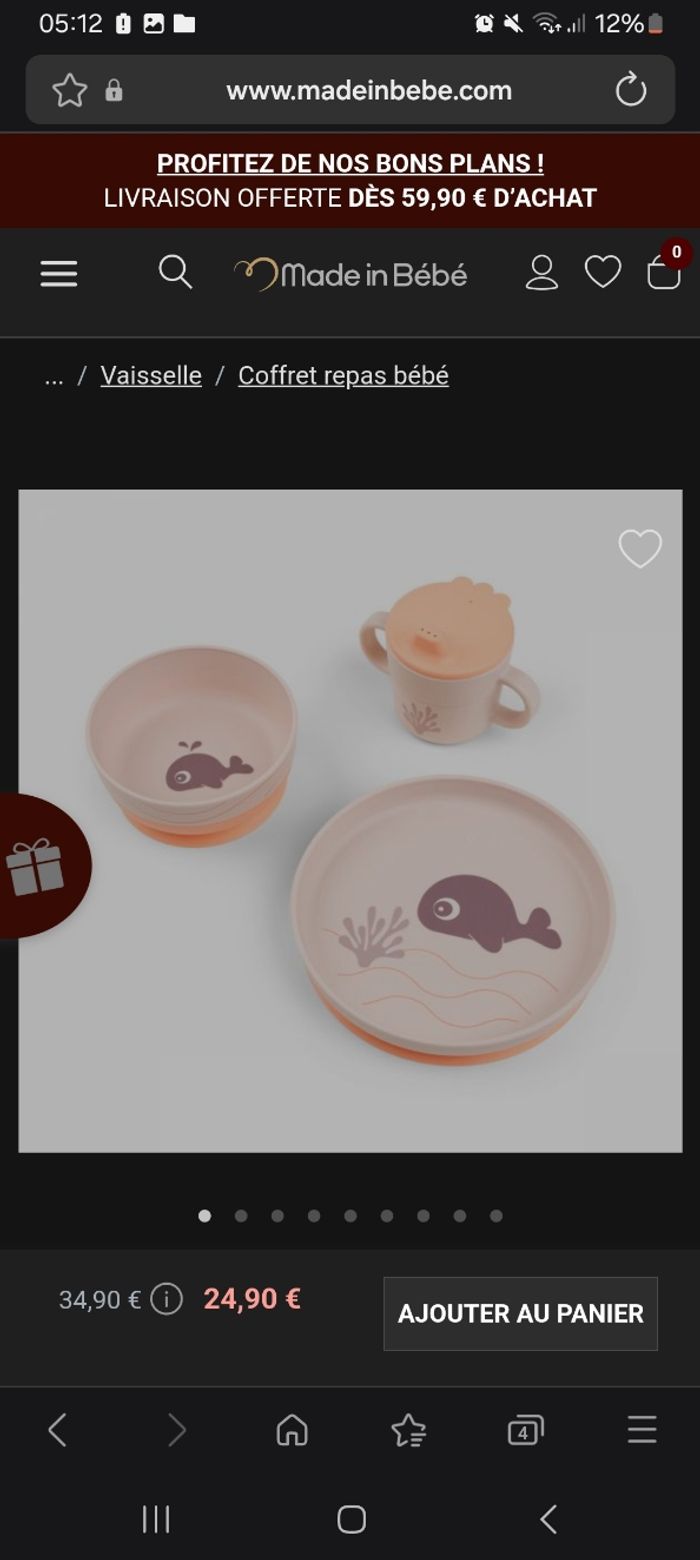This screenshot has height=1560, width=700.
Task: Tap Ajouter au panier button
Action: 520,1313
